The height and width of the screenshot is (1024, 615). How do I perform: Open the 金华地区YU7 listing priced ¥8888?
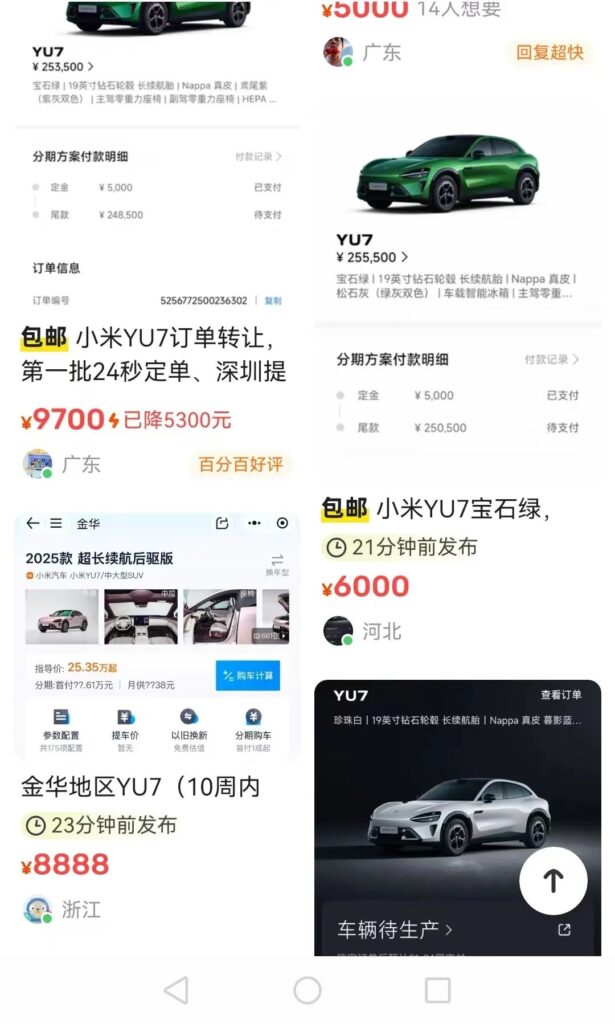click(140, 787)
